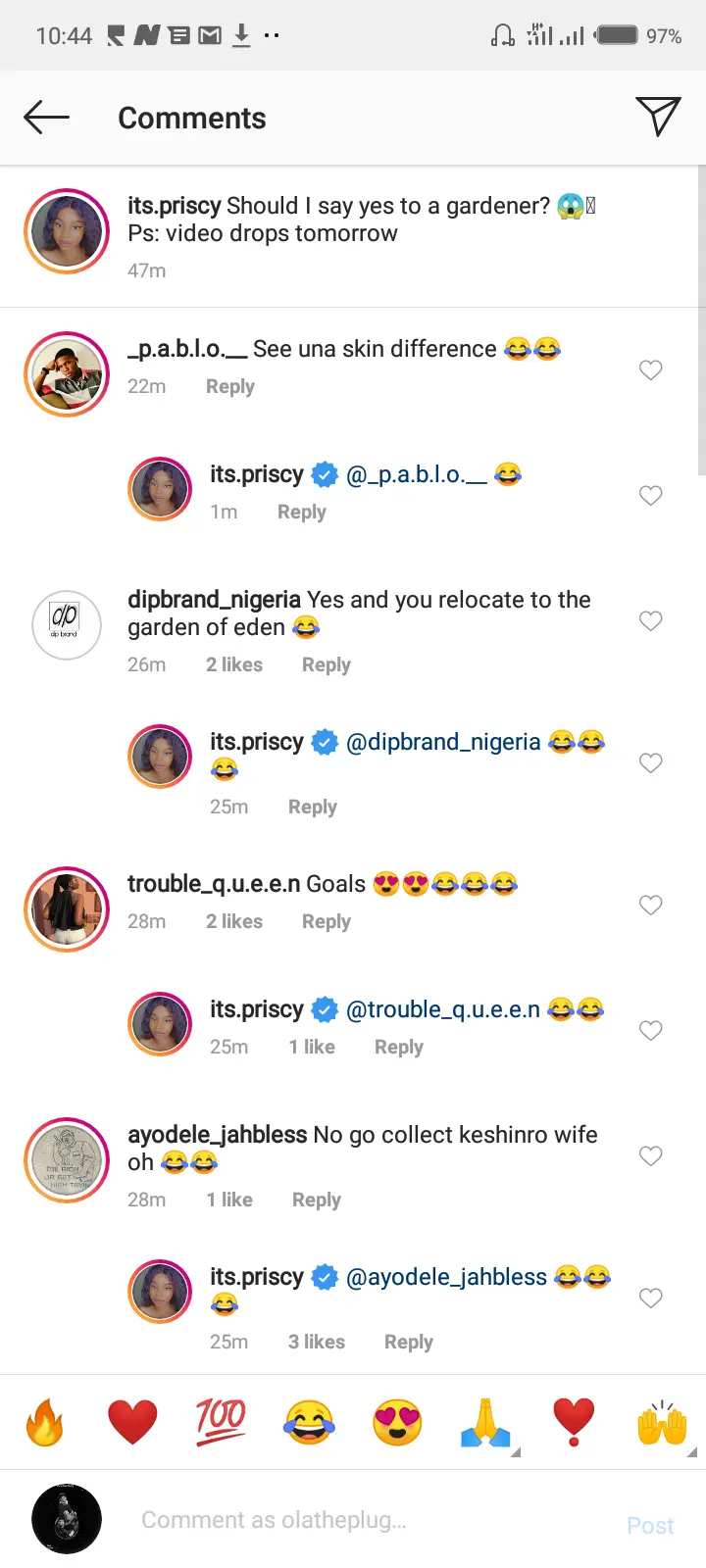The height and width of the screenshot is (1568, 706).
Task: Like dipbrand_nigeria's garden of eden comment
Action: pos(650,620)
